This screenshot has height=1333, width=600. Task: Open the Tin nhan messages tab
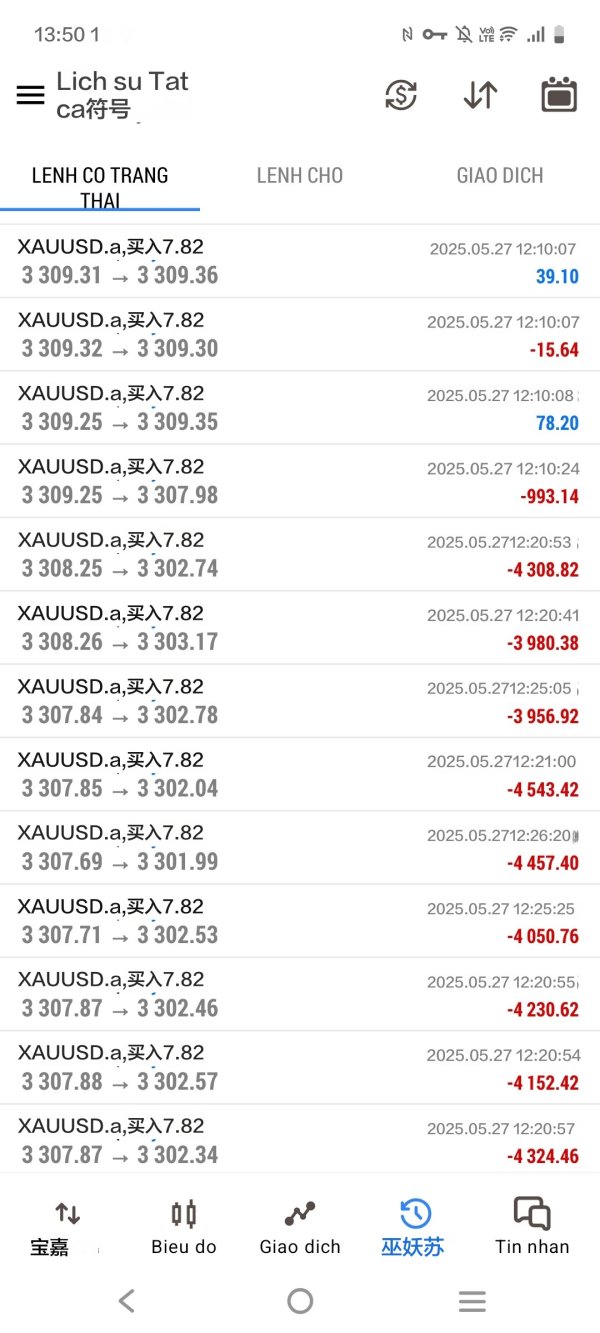(x=532, y=1228)
